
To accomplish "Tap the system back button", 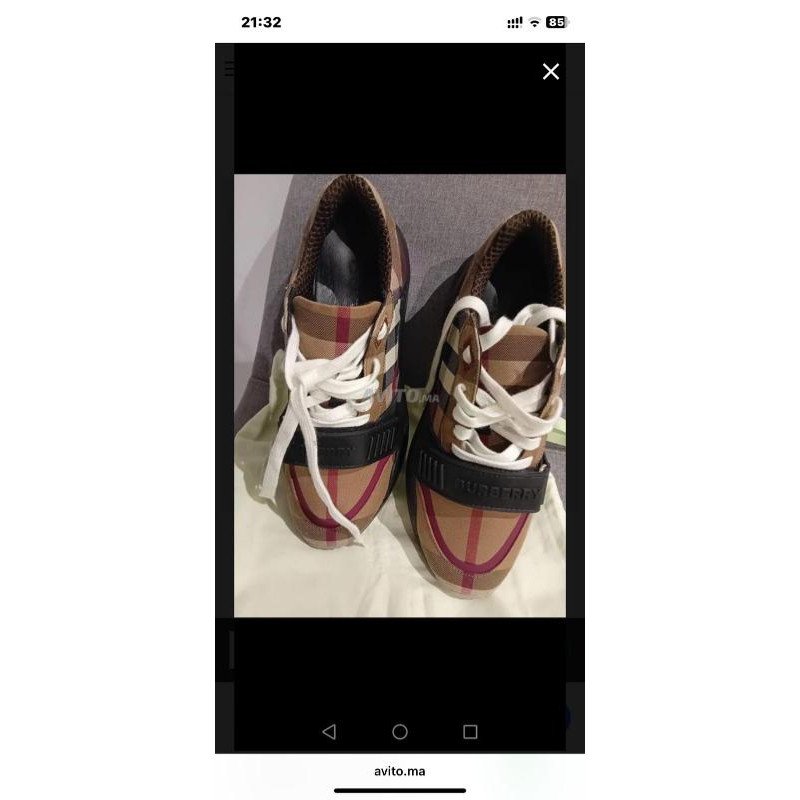I will click(329, 732).
